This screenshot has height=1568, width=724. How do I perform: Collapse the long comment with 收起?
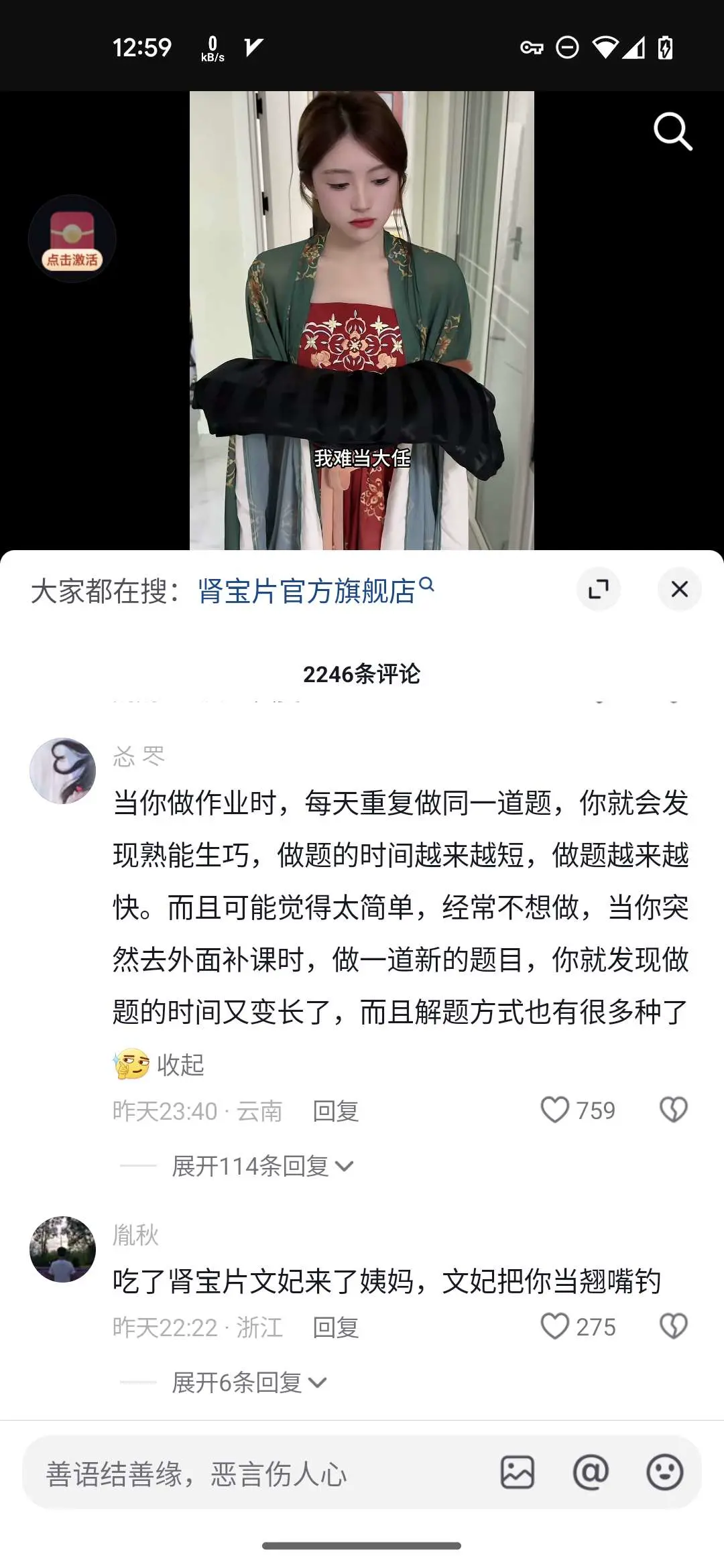(180, 1065)
